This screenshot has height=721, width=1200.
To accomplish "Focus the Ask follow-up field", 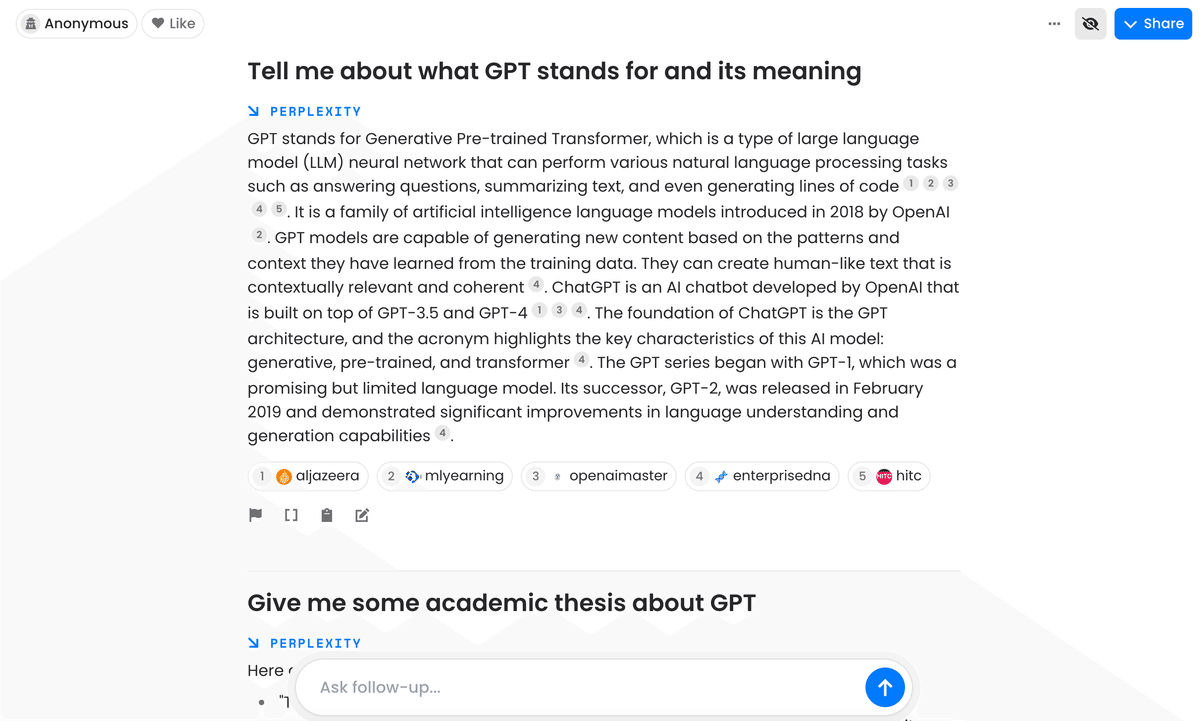I will pos(580,687).
